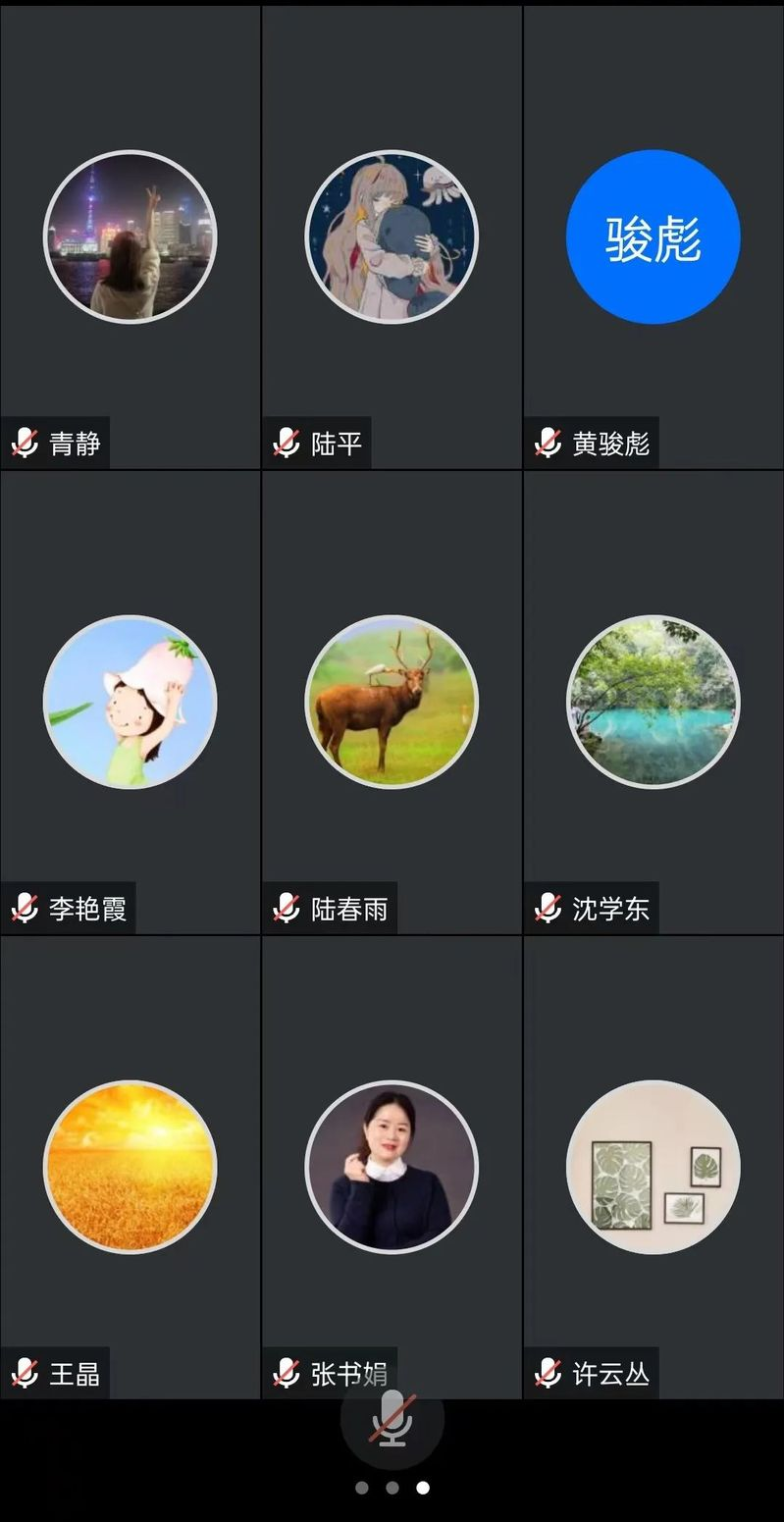Screen dimensions: 784x1522
Task: Tap participant tile 许云丛
Action: click(x=653, y=1167)
